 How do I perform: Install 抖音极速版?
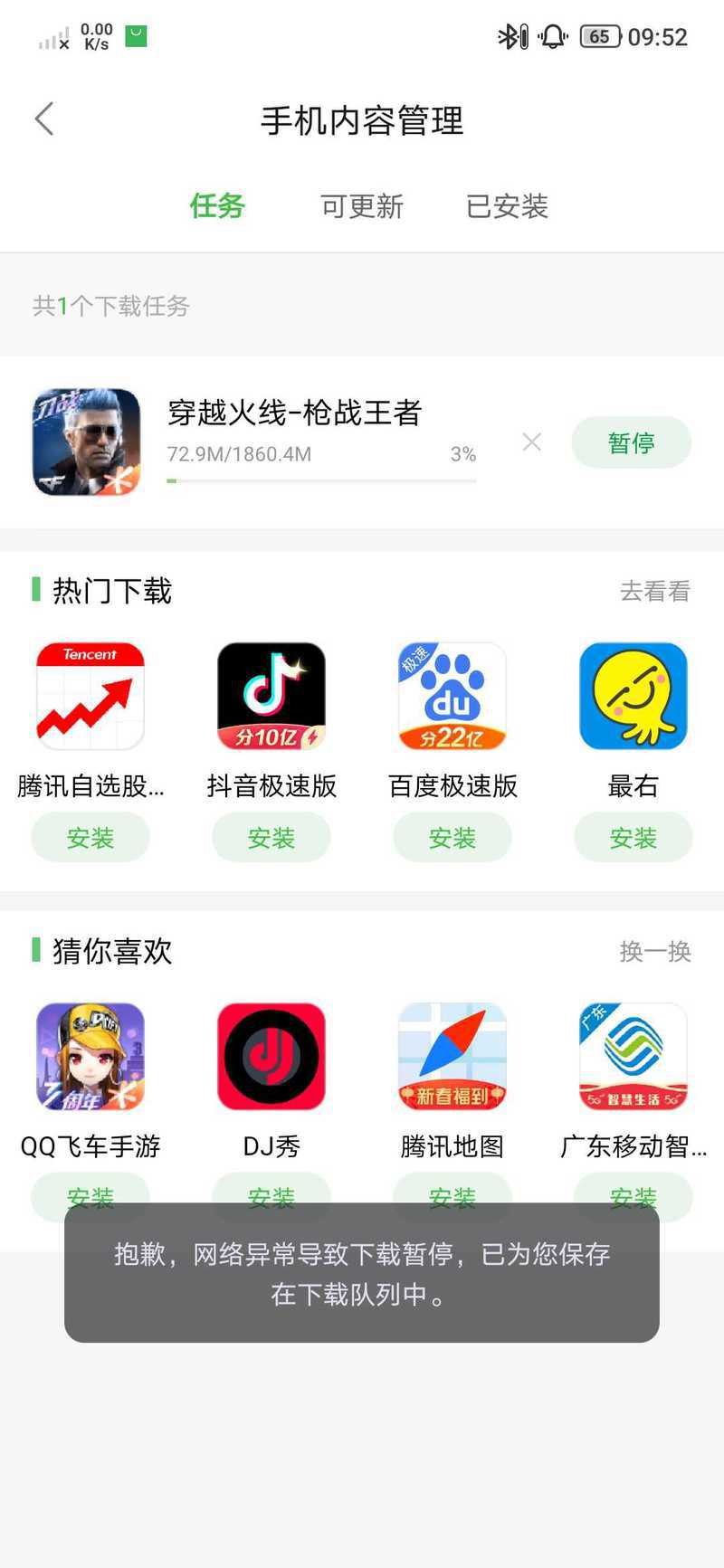pyautogui.click(x=271, y=838)
